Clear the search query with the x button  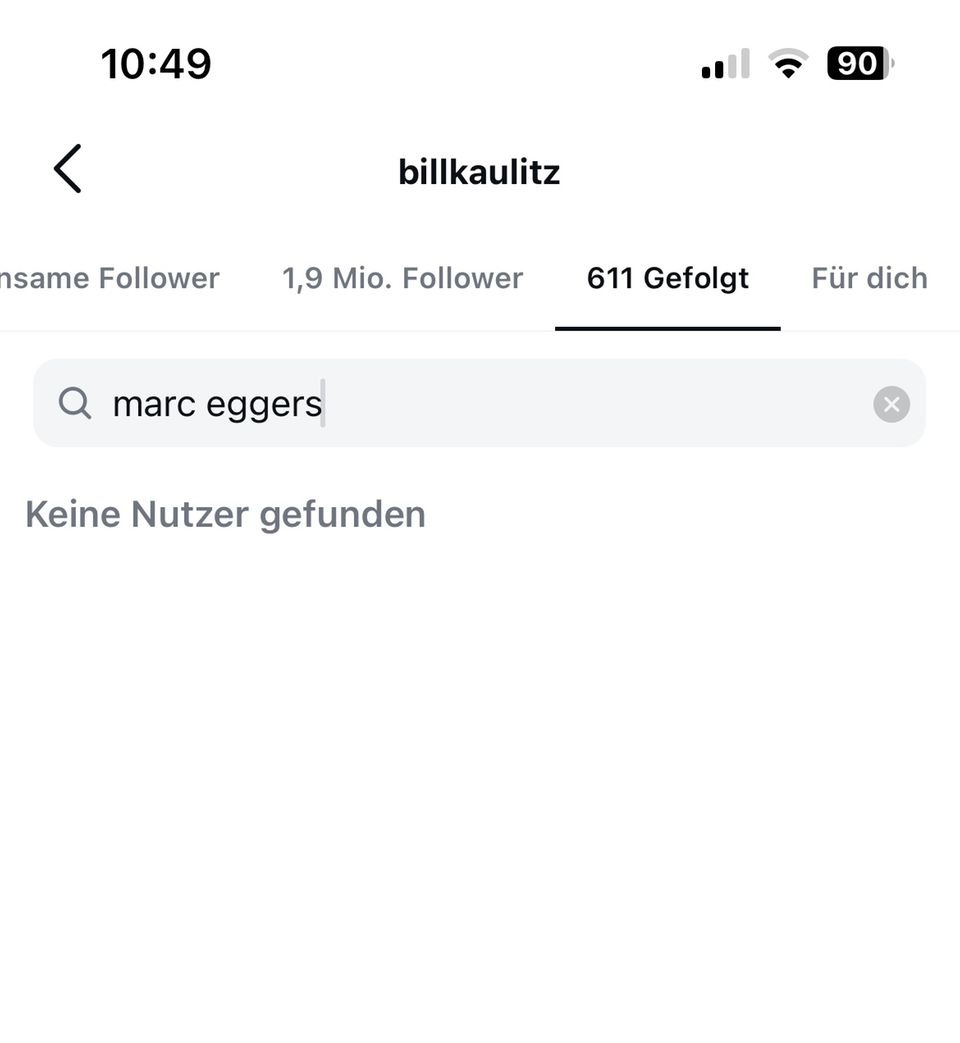890,403
